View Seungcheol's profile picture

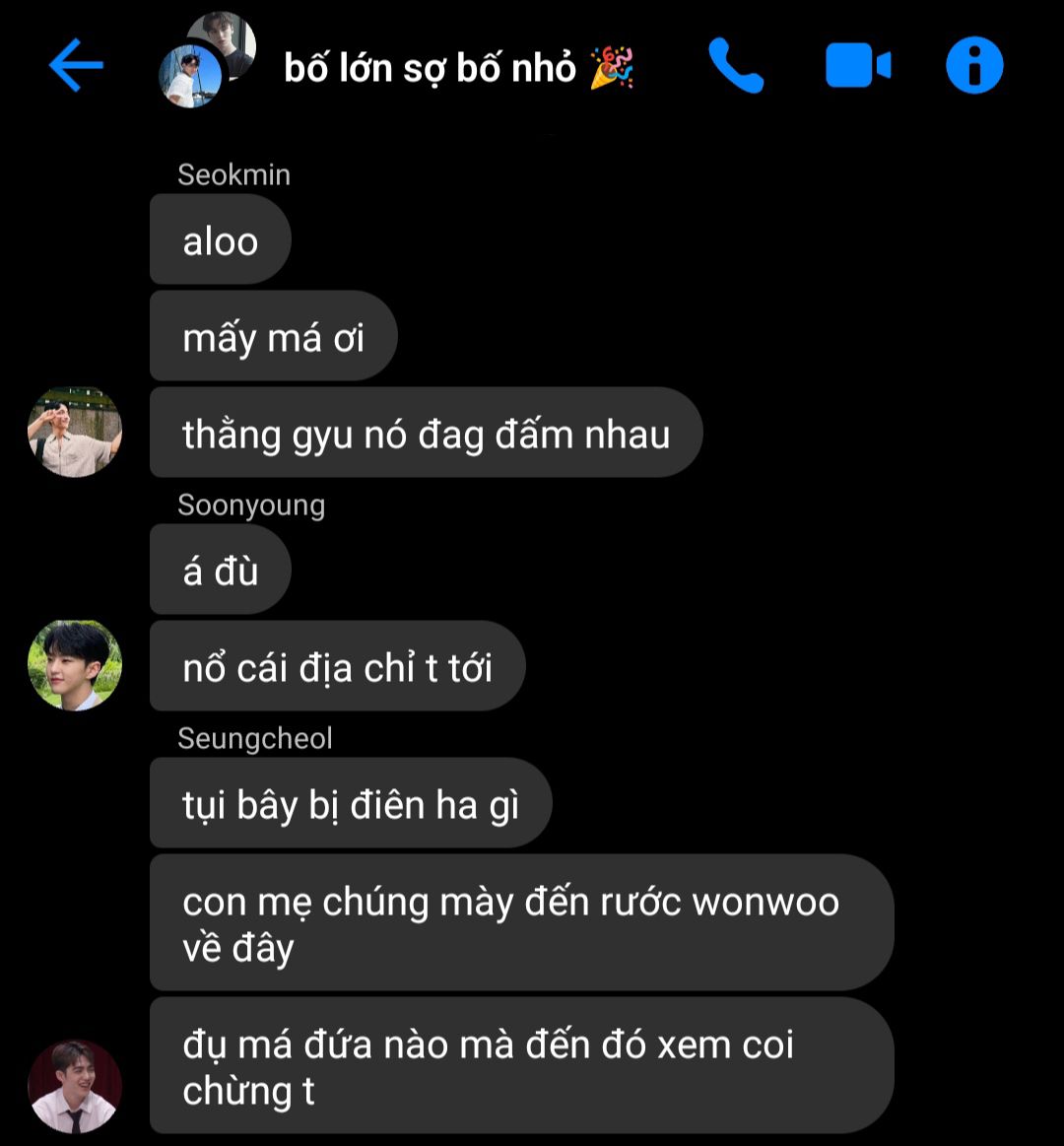[x=75, y=1086]
